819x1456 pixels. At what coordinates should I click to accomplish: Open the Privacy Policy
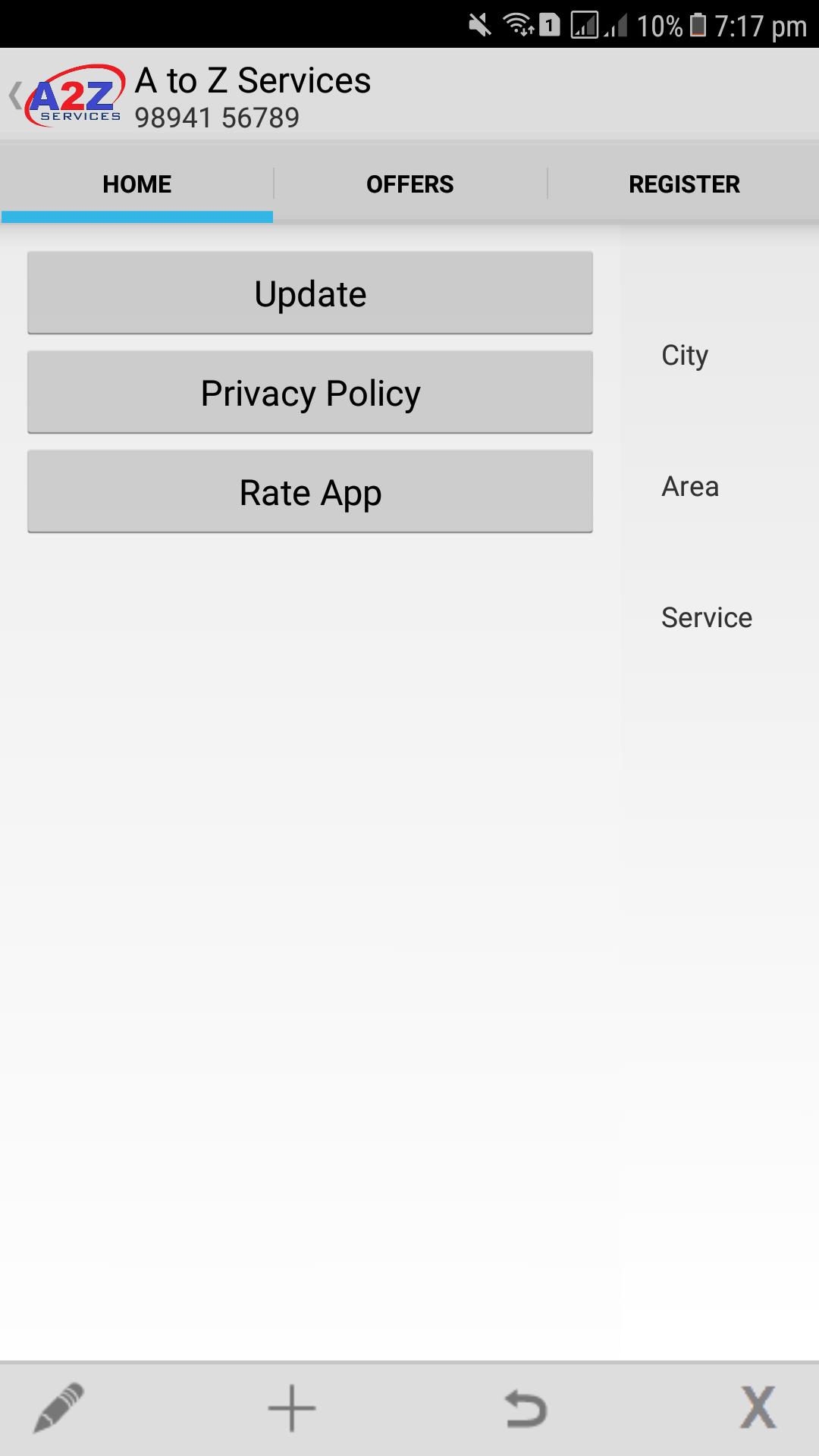(310, 393)
